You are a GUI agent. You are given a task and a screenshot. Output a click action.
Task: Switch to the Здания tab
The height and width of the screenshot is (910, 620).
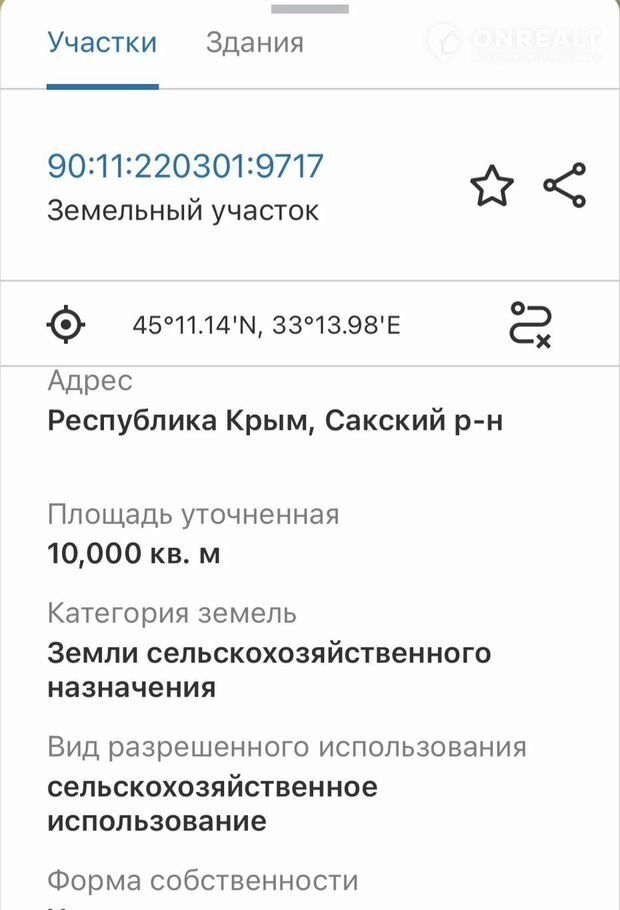tap(254, 43)
